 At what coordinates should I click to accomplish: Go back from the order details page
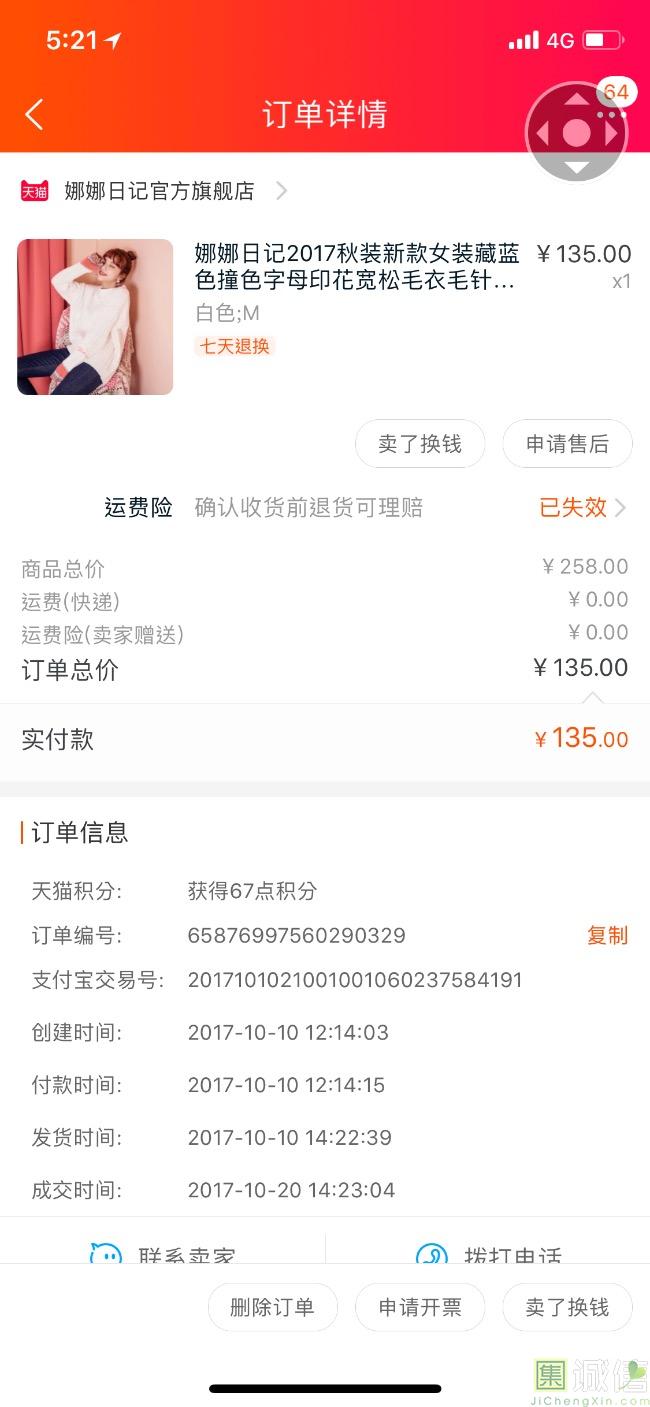(34, 114)
